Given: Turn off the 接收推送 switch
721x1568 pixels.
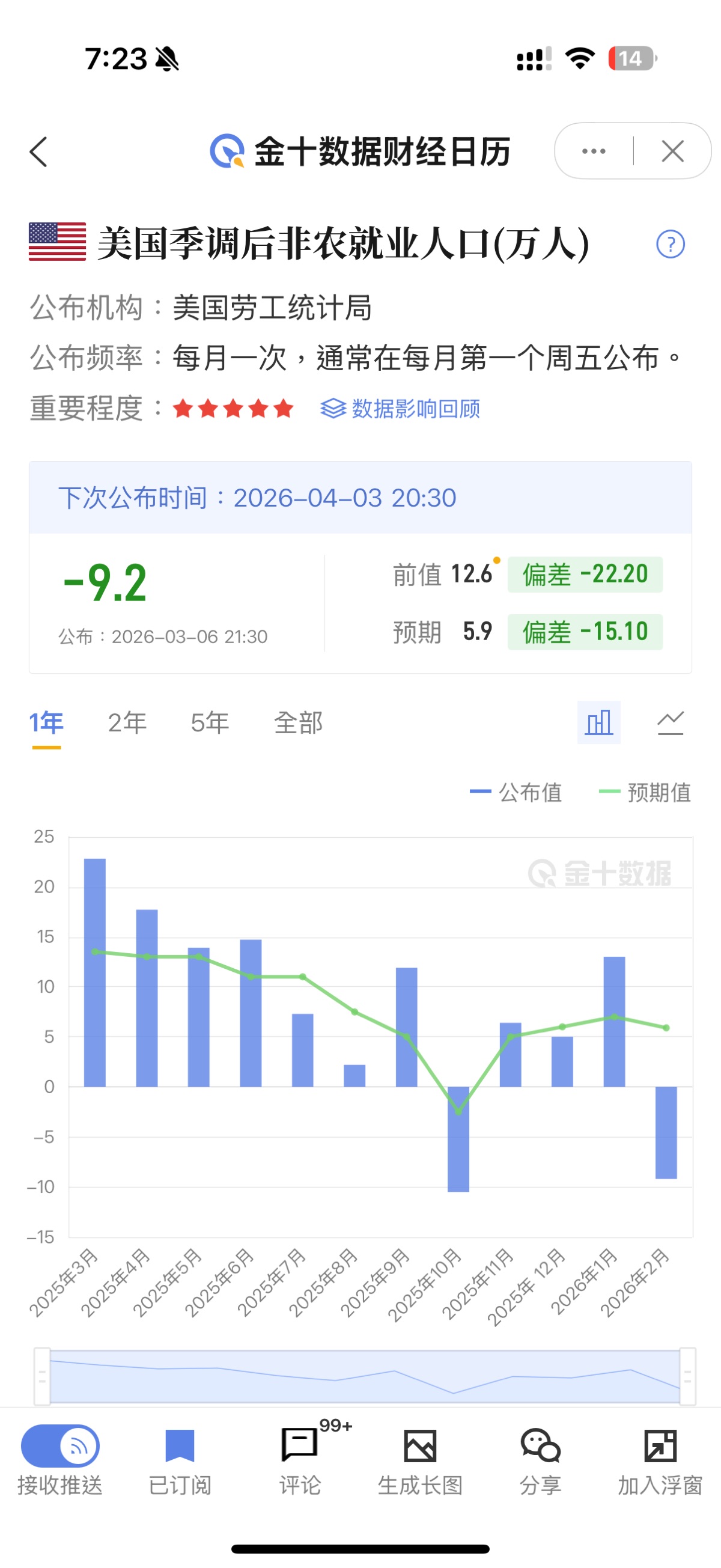Looking at the screenshot, I should point(60,1446).
